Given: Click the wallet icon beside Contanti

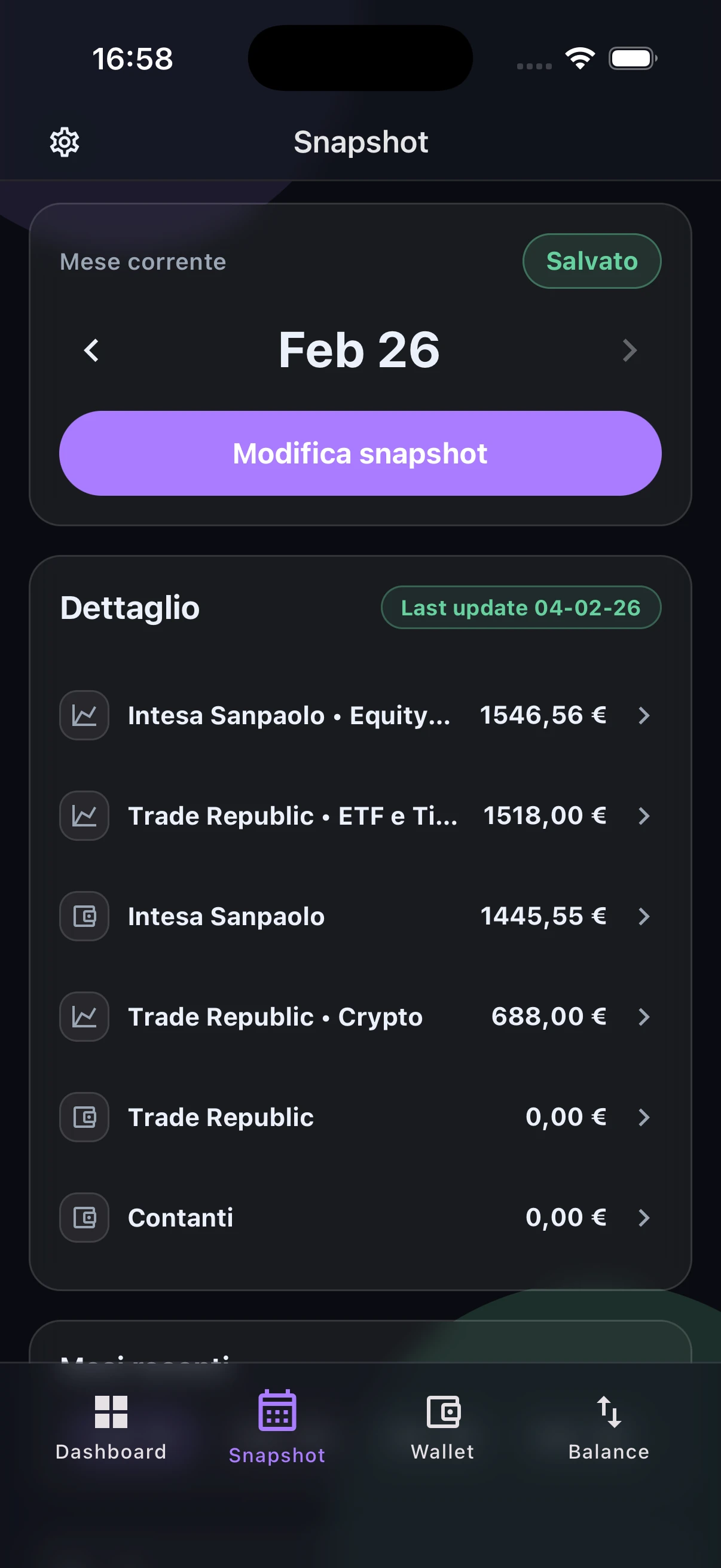Looking at the screenshot, I should coord(84,1218).
